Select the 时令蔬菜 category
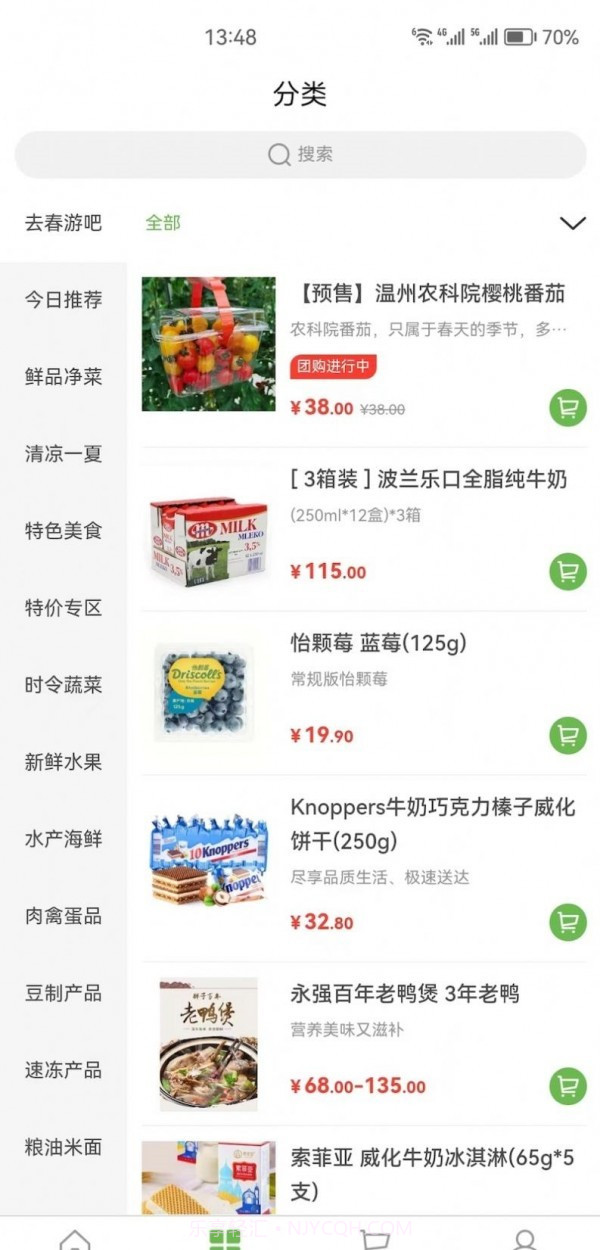 pos(63,685)
